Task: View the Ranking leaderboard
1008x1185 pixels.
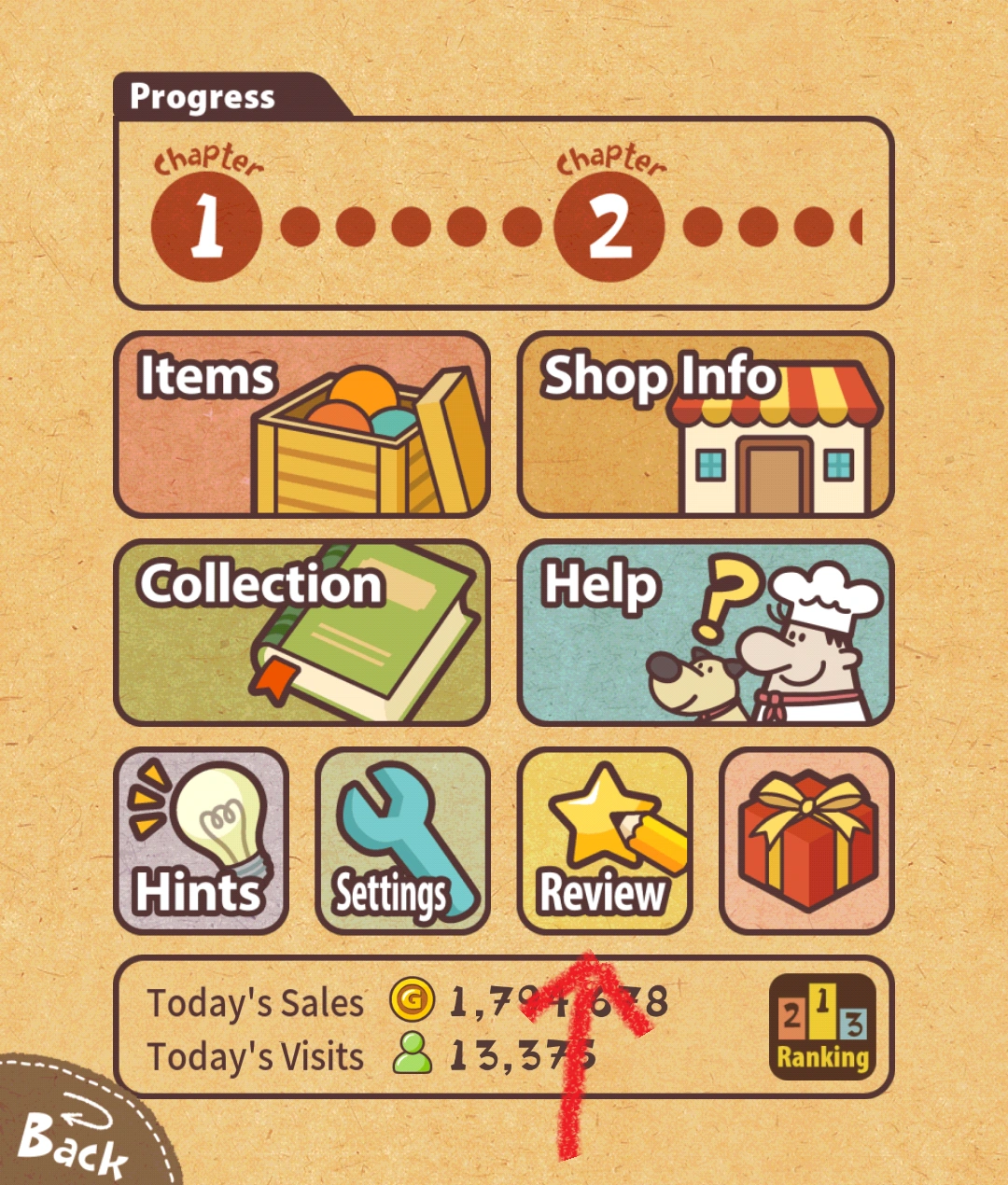Action: click(822, 1026)
